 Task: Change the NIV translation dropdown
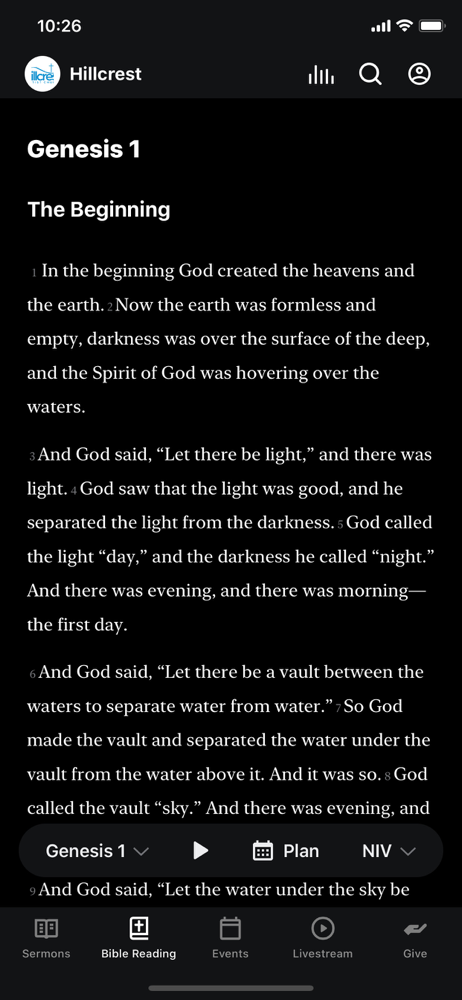[389, 851]
